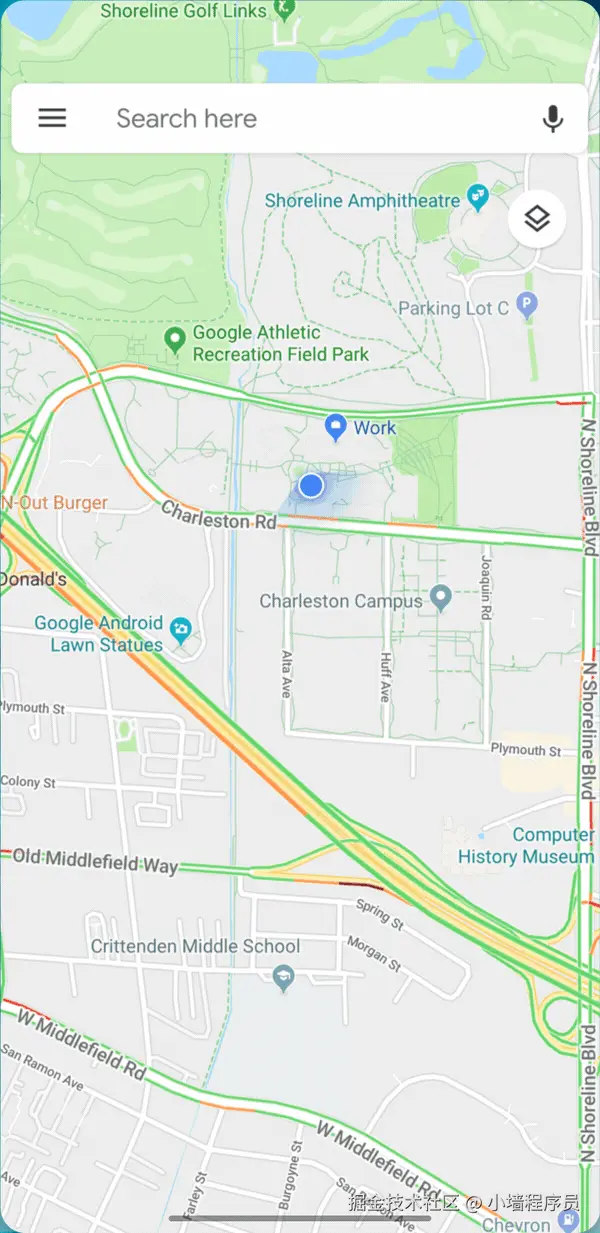The height and width of the screenshot is (1233, 600).
Task: Select the Charleston Campus marker
Action: point(440,599)
